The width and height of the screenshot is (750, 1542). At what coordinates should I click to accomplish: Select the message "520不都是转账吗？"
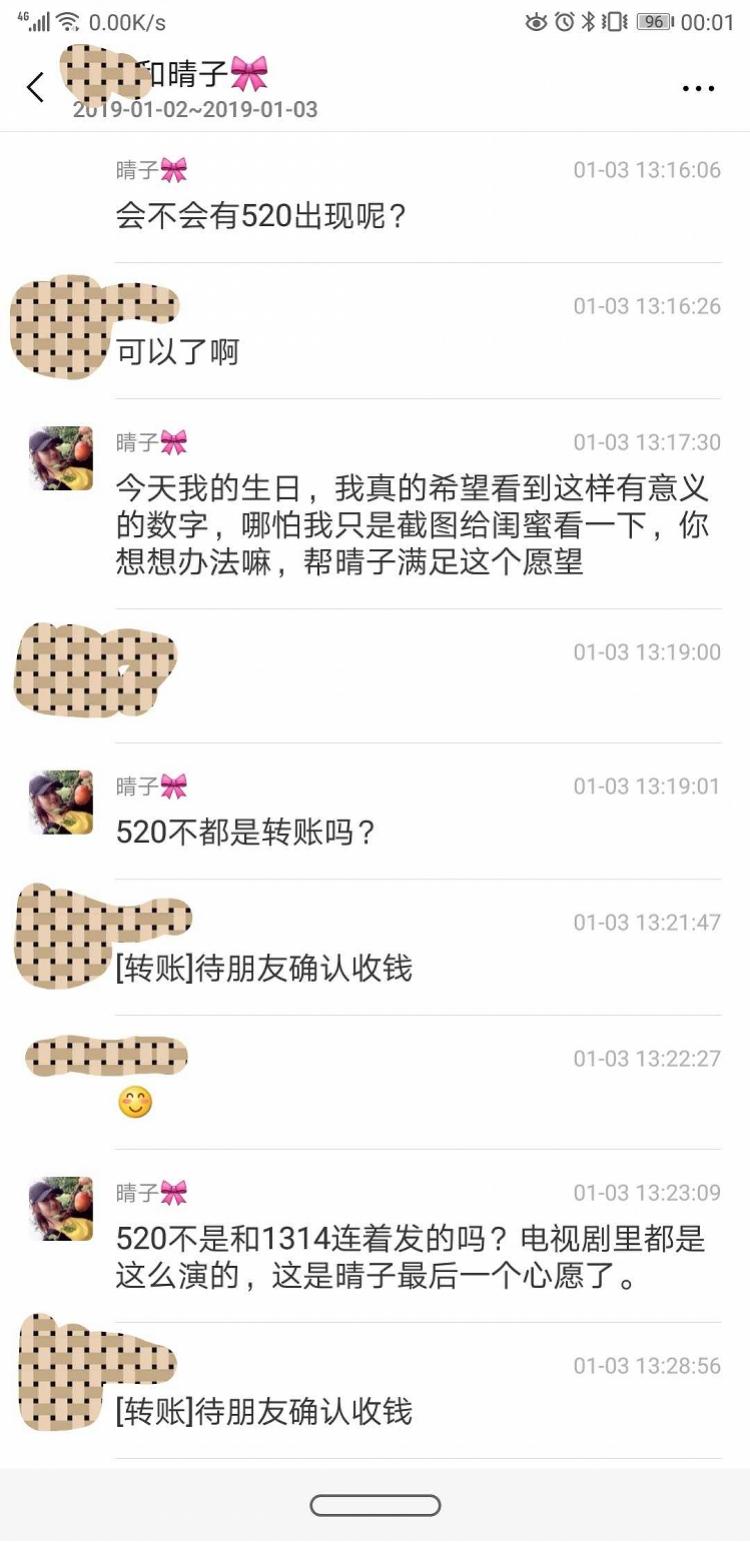click(246, 832)
